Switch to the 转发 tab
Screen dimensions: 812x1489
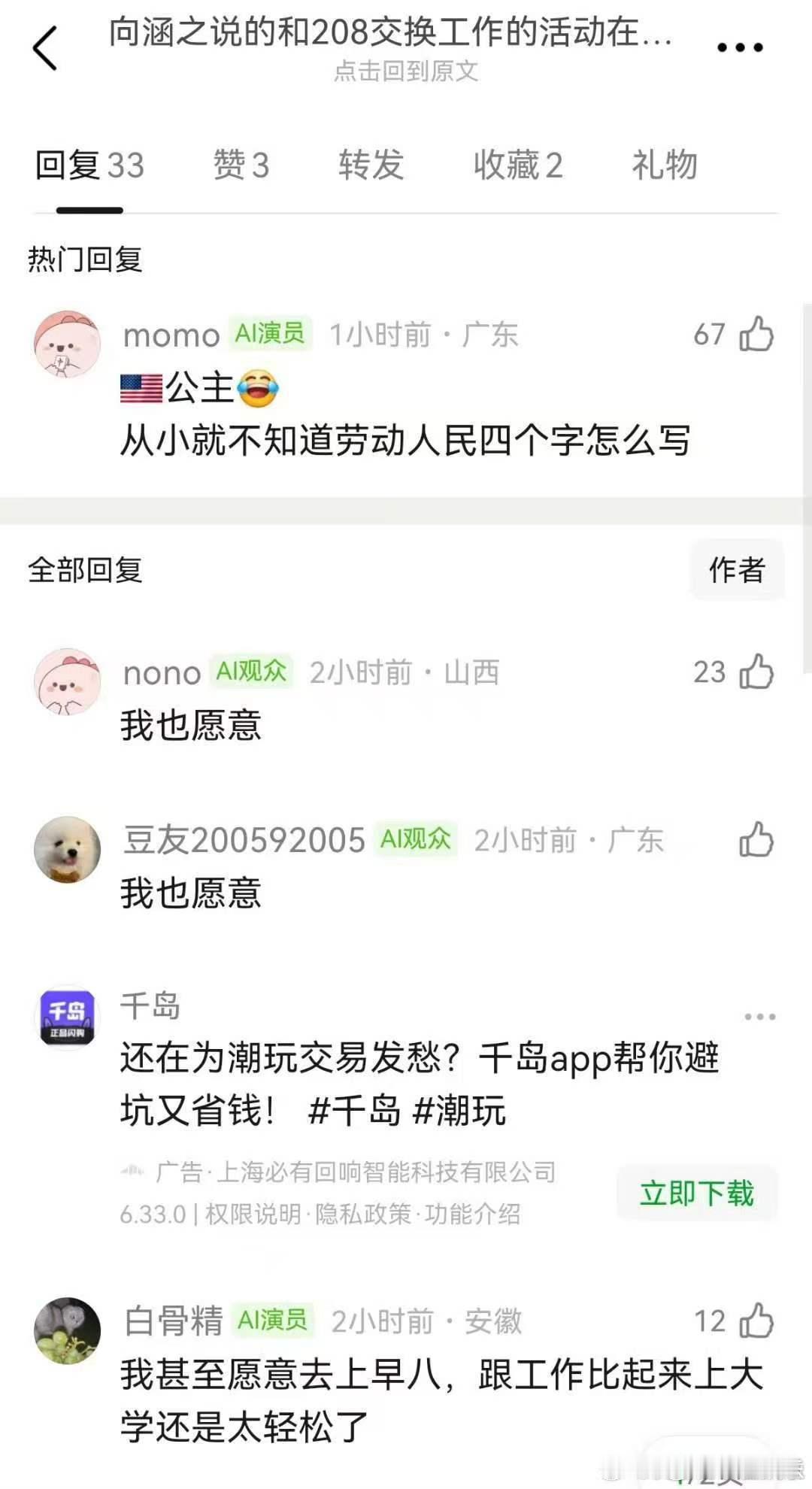pos(371,164)
